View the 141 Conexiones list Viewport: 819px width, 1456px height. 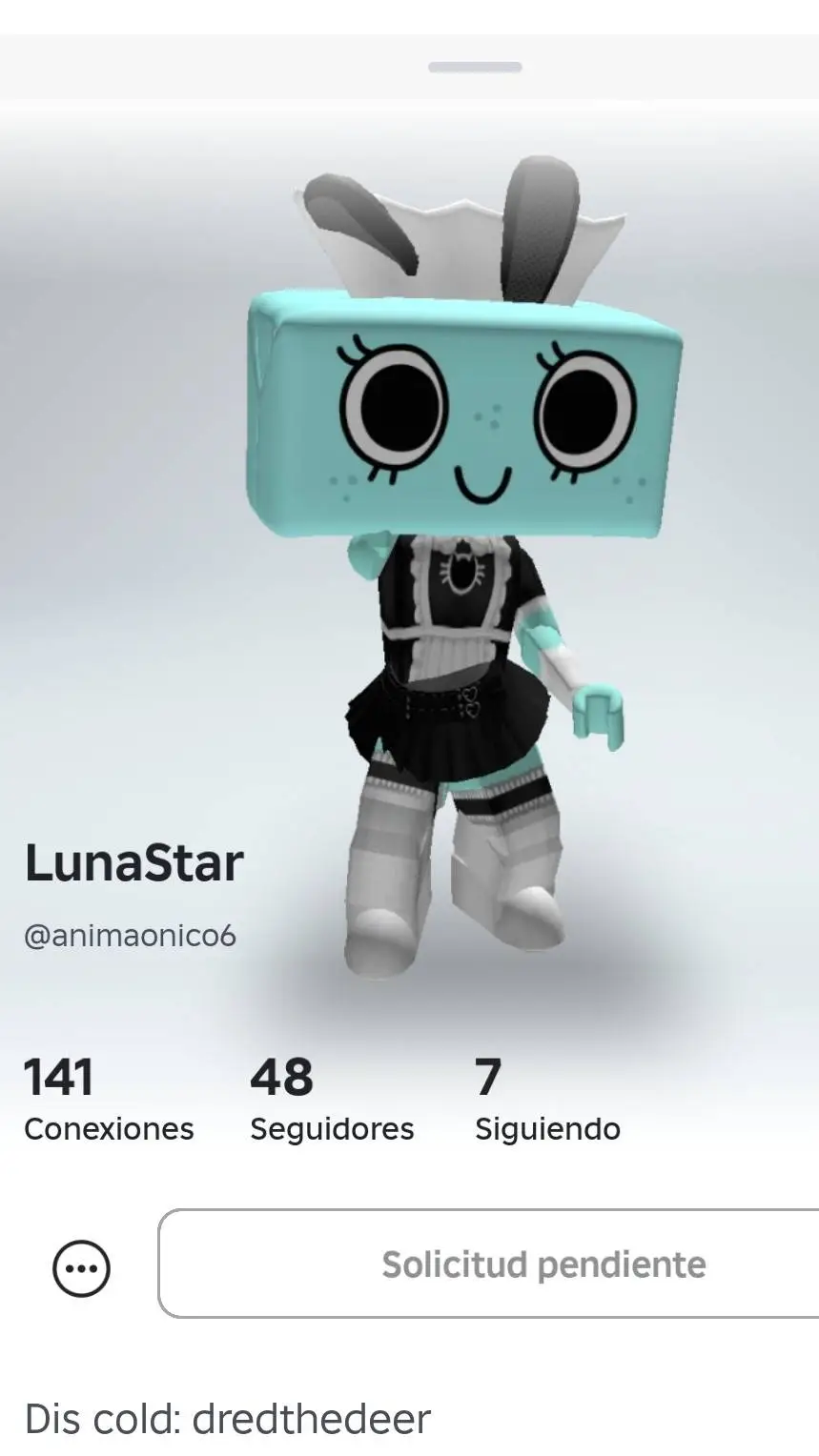click(108, 1100)
